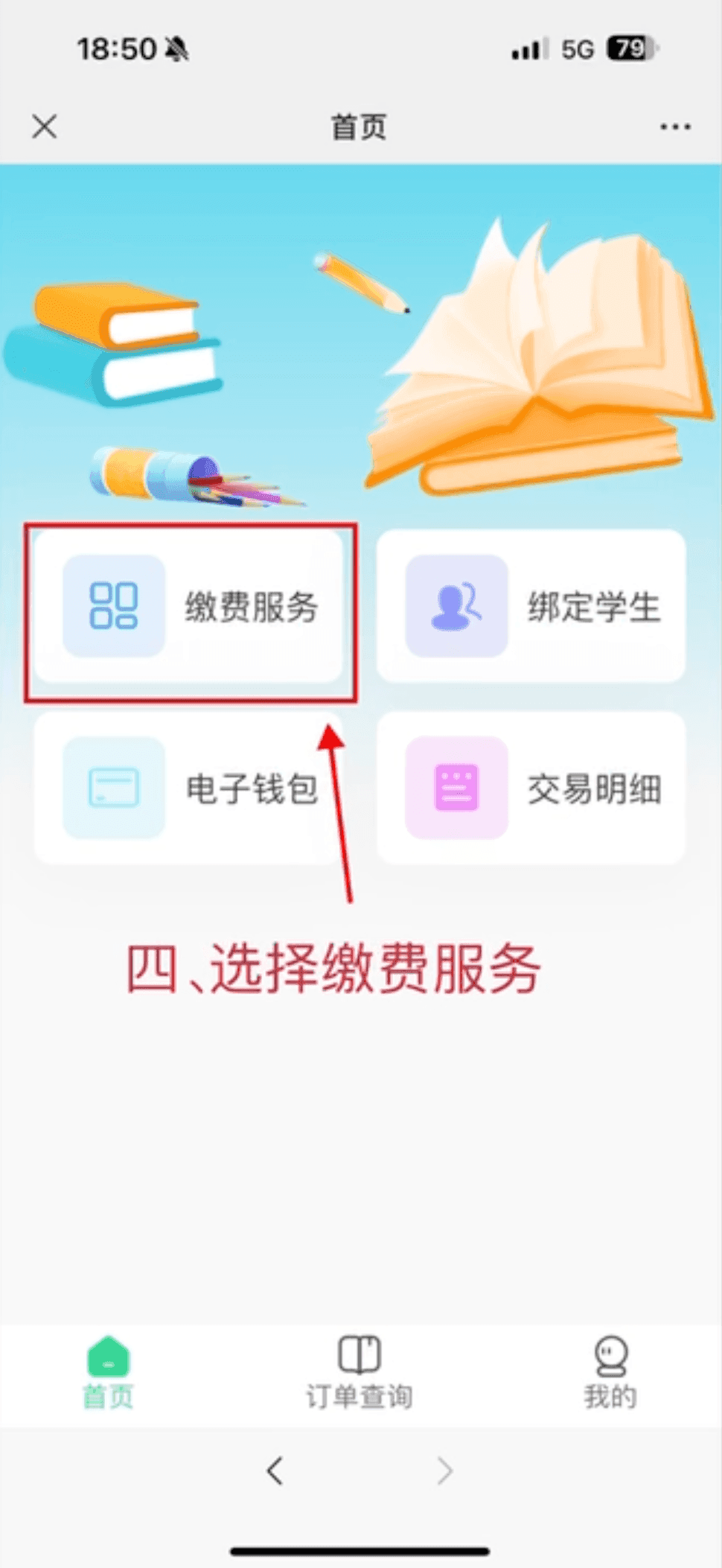The image size is (722, 1568).
Task: Close the mini program with X
Action: [45, 127]
